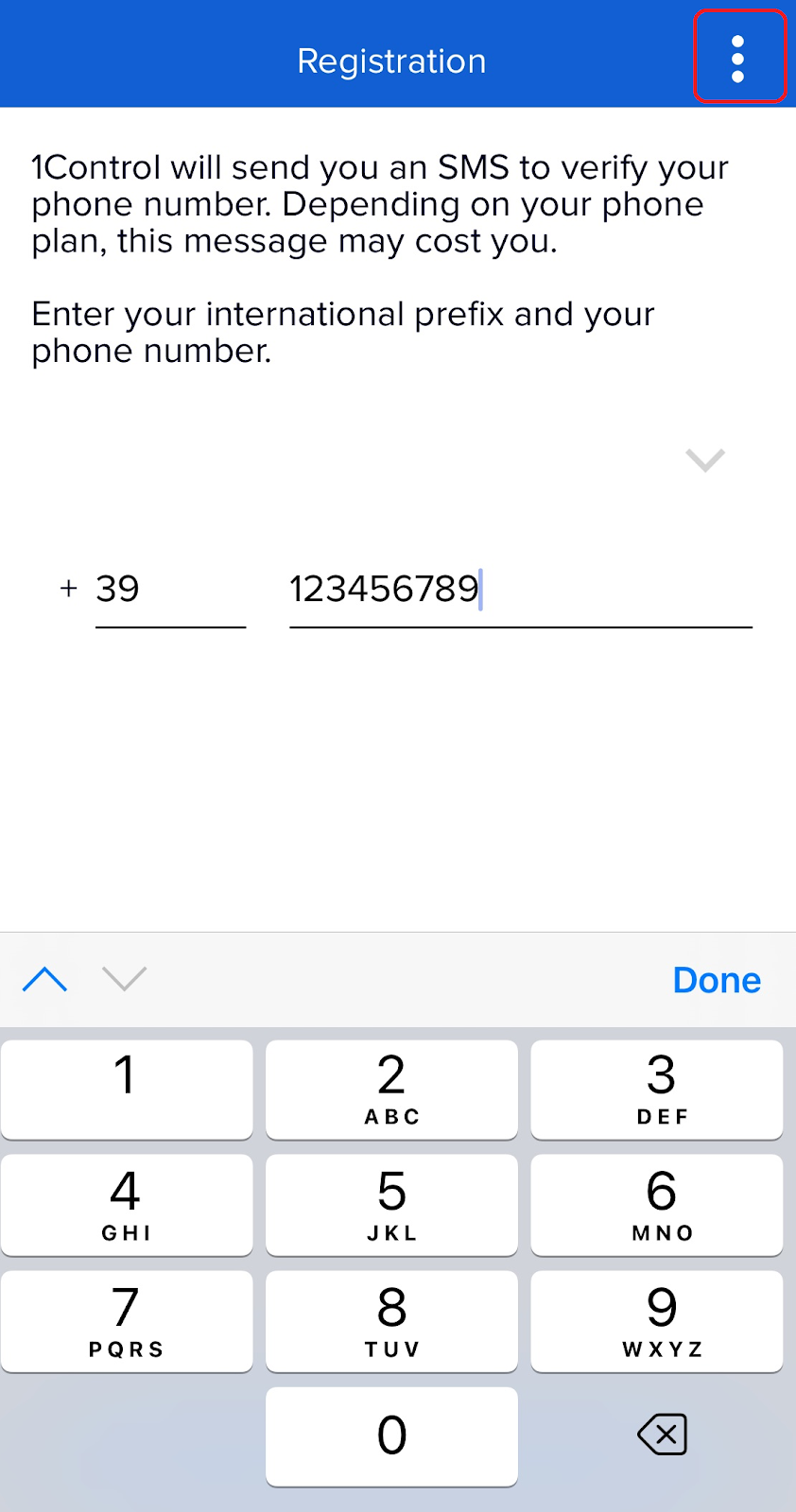This screenshot has height=1512, width=796.
Task: Dismiss the keypad with Done
Action: (717, 980)
